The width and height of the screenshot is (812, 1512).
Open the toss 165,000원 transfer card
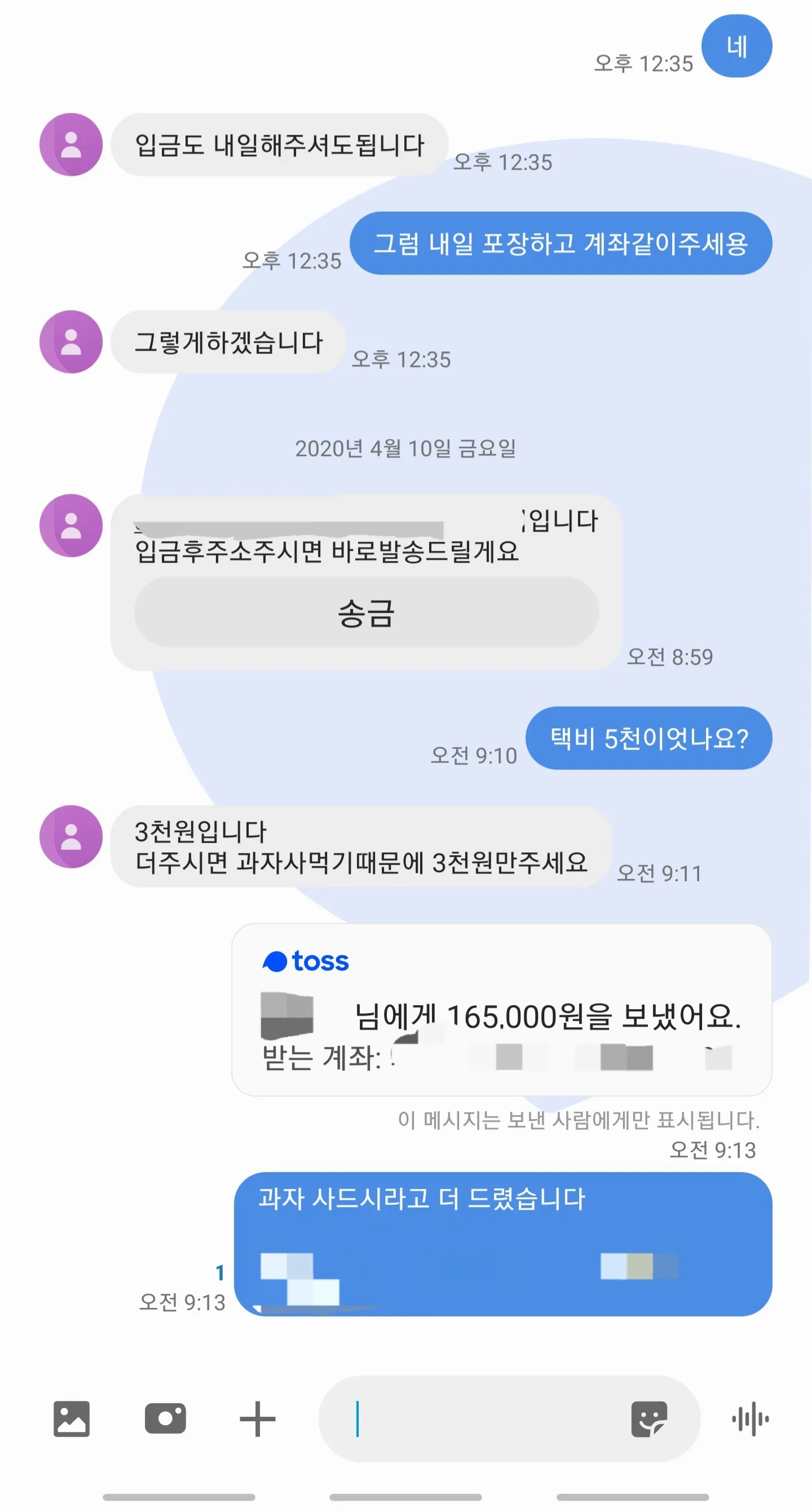pyautogui.click(x=501, y=1010)
